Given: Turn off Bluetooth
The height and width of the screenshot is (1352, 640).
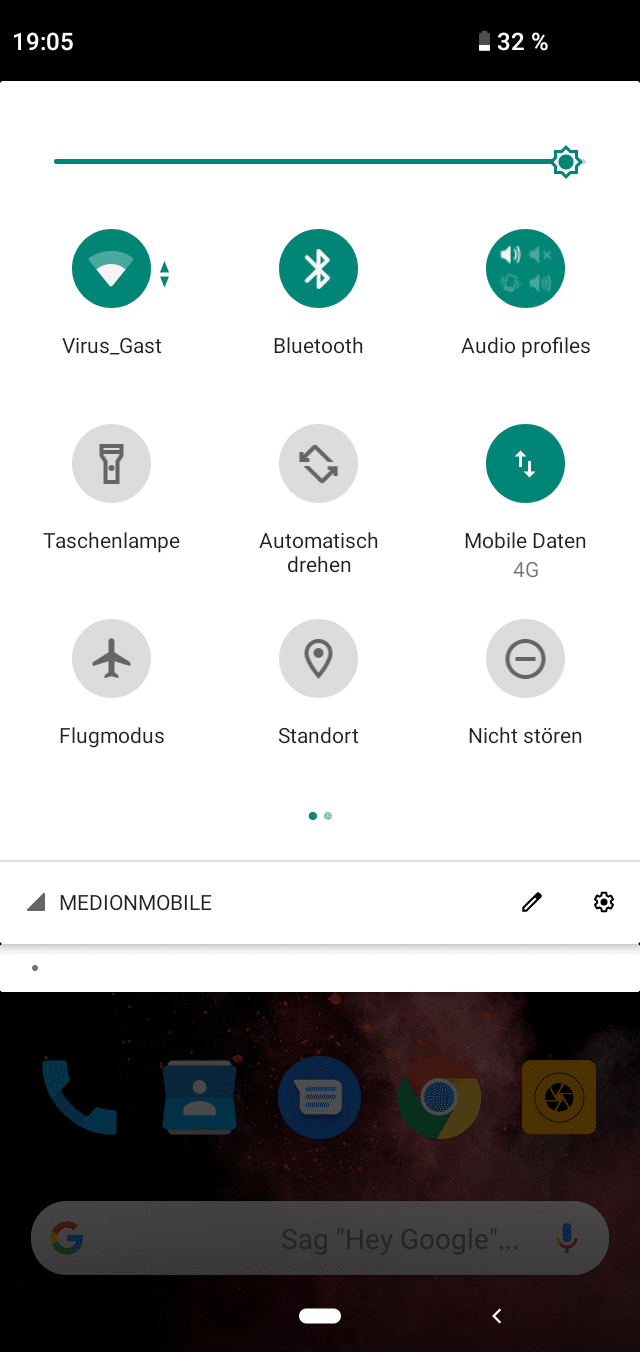Looking at the screenshot, I should pos(318,269).
